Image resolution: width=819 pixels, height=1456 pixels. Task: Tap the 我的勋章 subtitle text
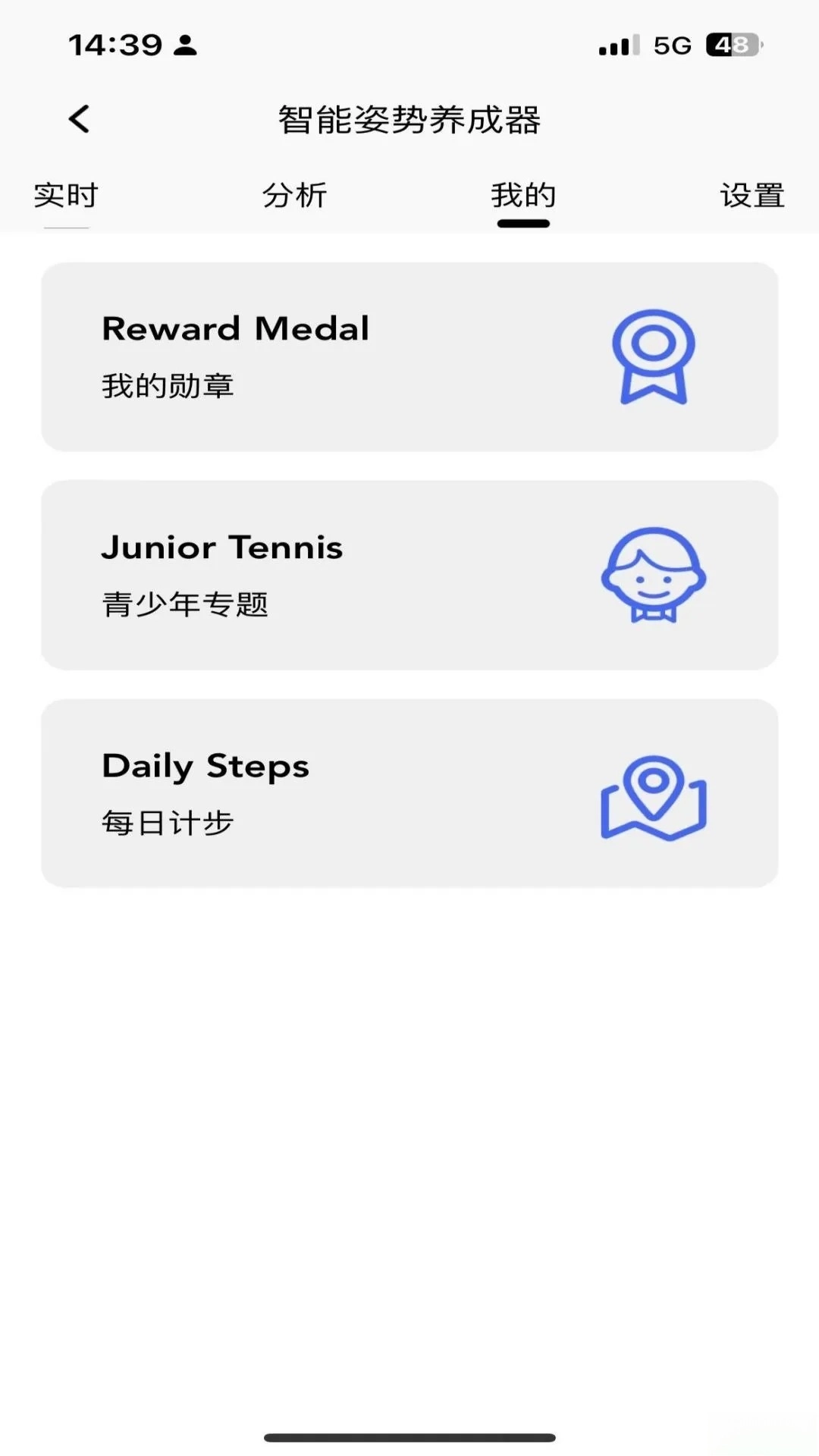[168, 385]
